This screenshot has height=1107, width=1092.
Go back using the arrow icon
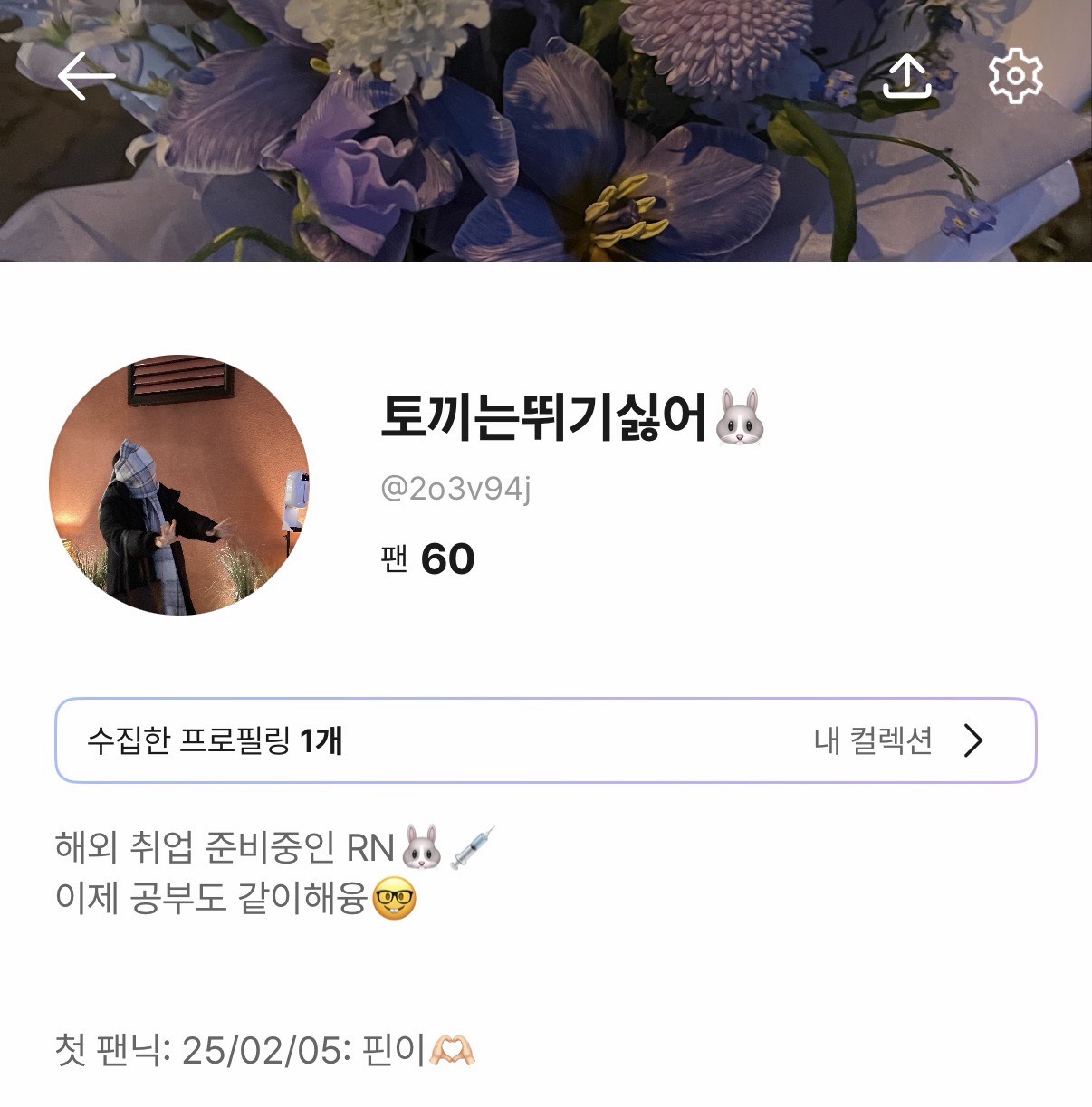tap(86, 76)
